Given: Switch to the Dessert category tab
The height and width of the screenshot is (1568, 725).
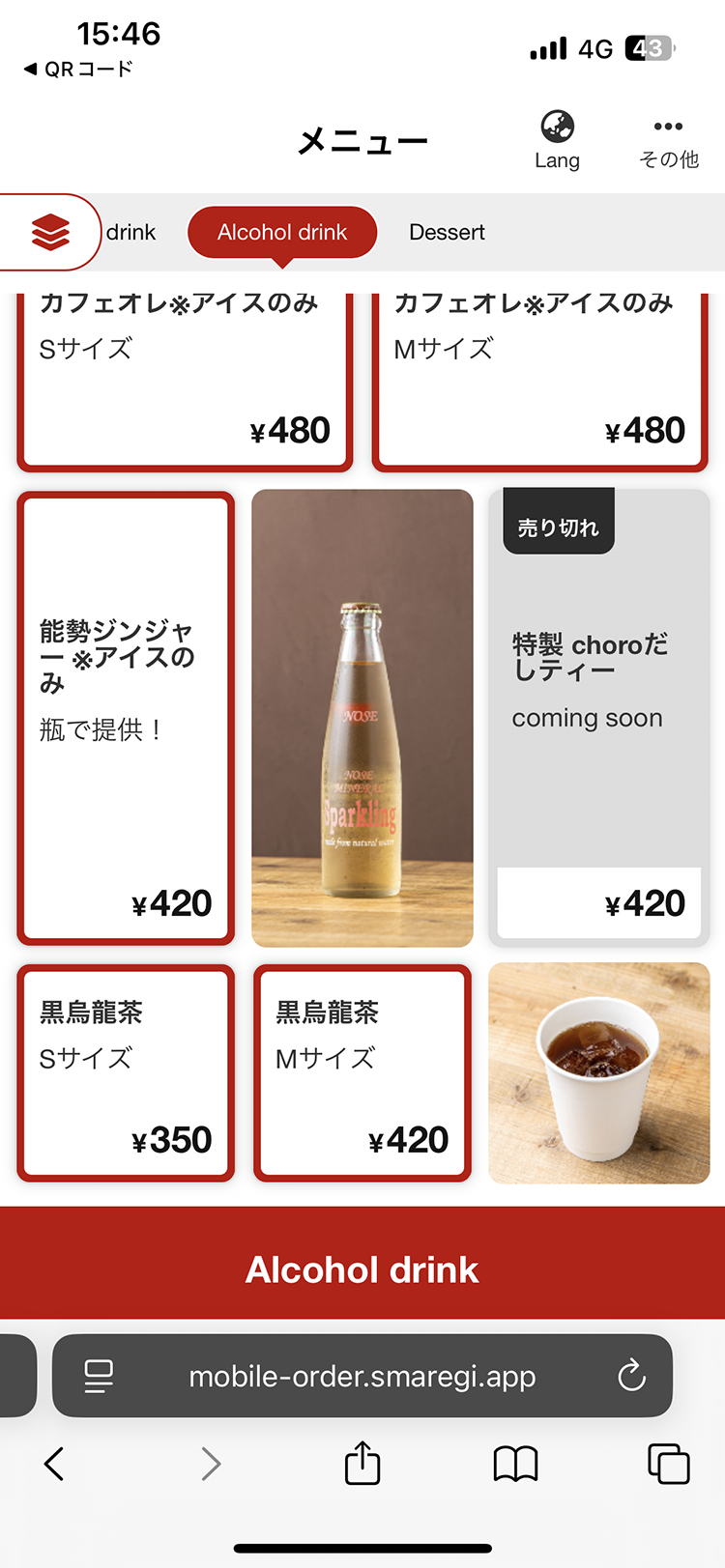Looking at the screenshot, I should pyautogui.click(x=447, y=233).
